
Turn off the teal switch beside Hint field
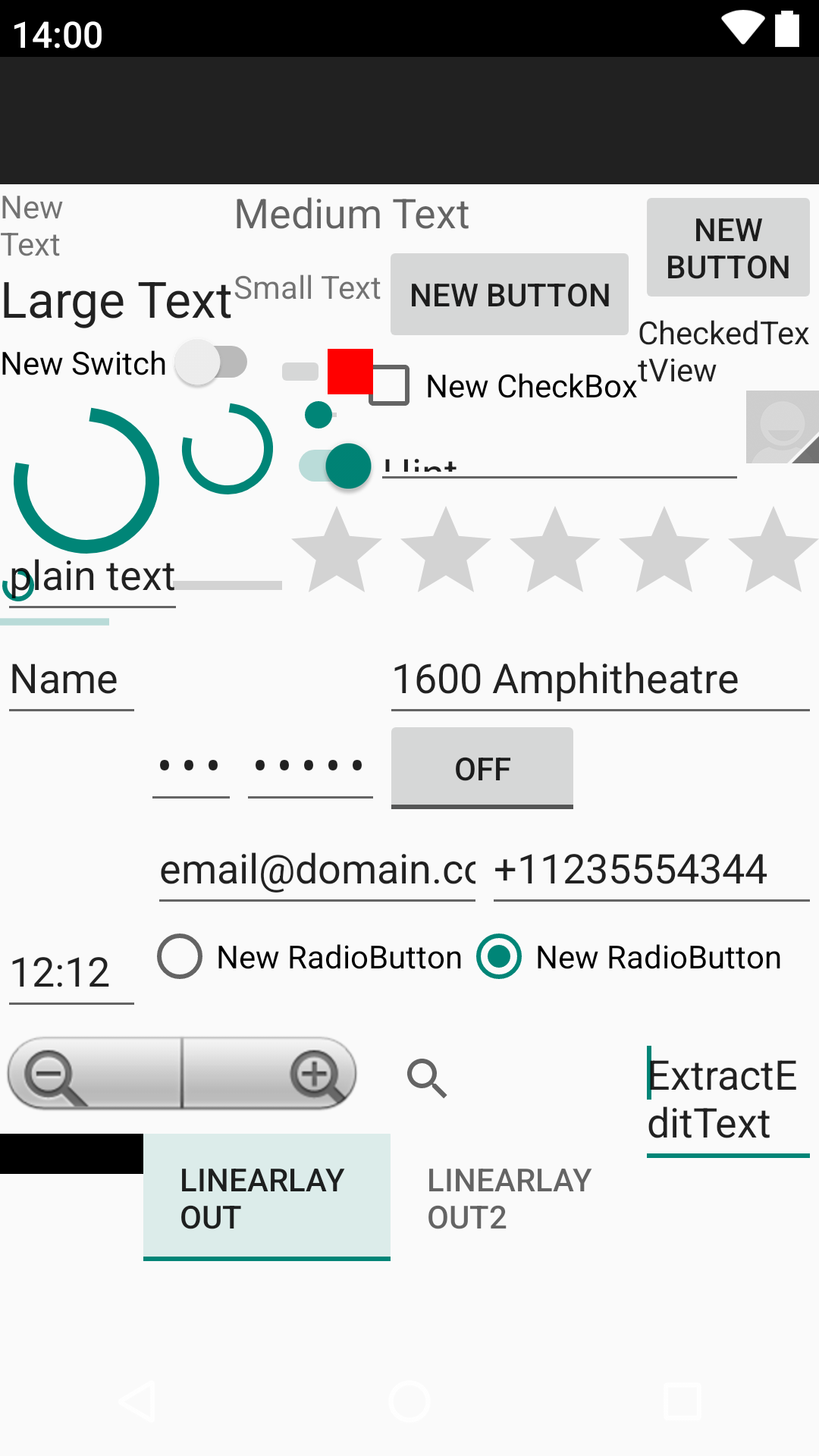[x=336, y=466]
